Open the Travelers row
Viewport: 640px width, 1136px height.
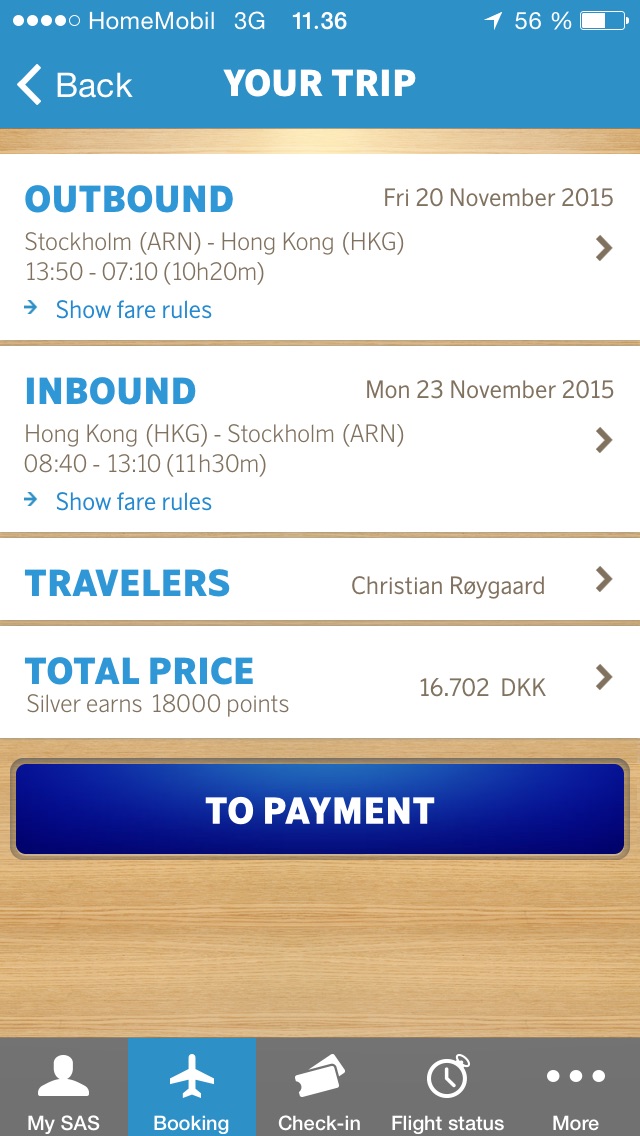pyautogui.click(x=320, y=582)
